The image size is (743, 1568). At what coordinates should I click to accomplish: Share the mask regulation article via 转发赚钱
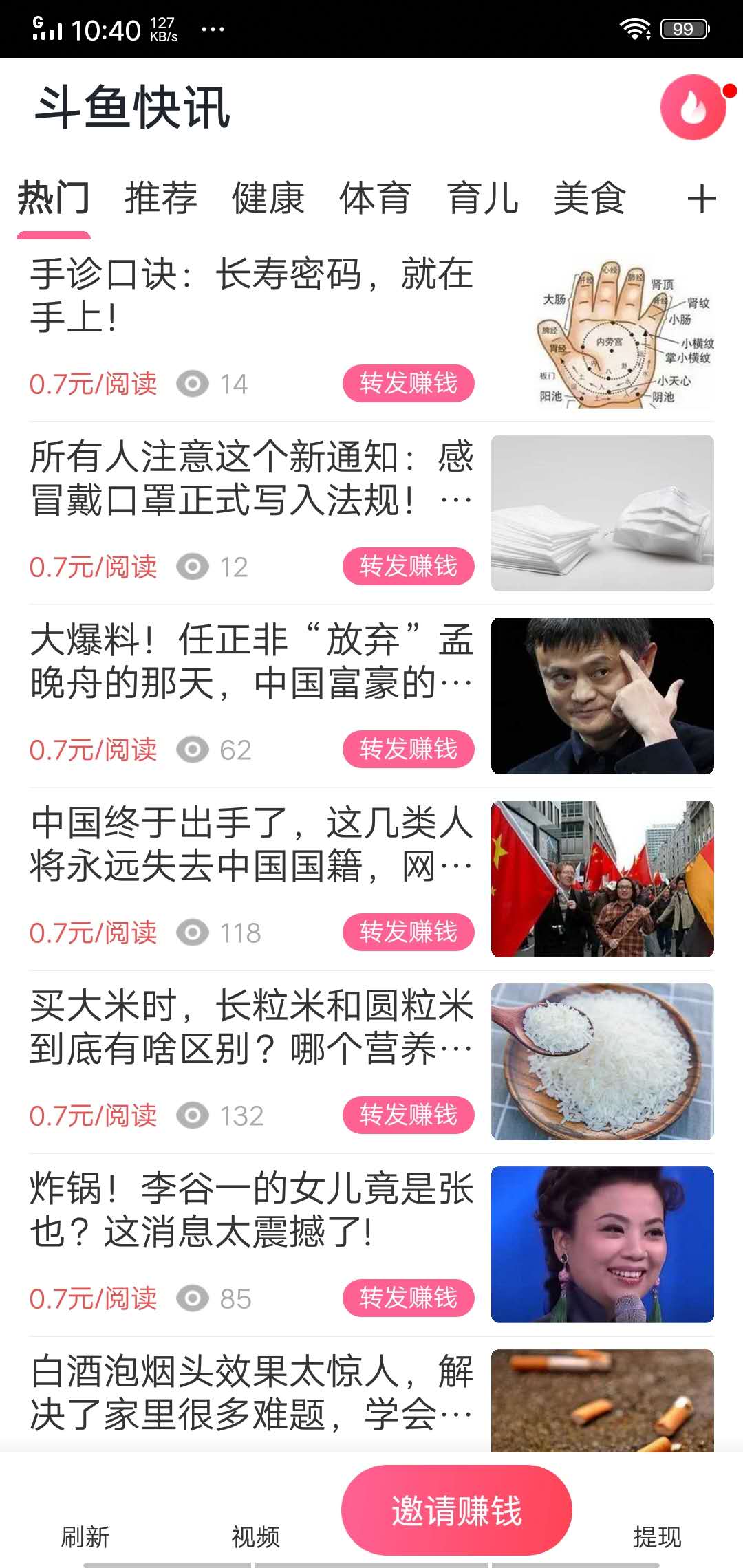pos(408,567)
